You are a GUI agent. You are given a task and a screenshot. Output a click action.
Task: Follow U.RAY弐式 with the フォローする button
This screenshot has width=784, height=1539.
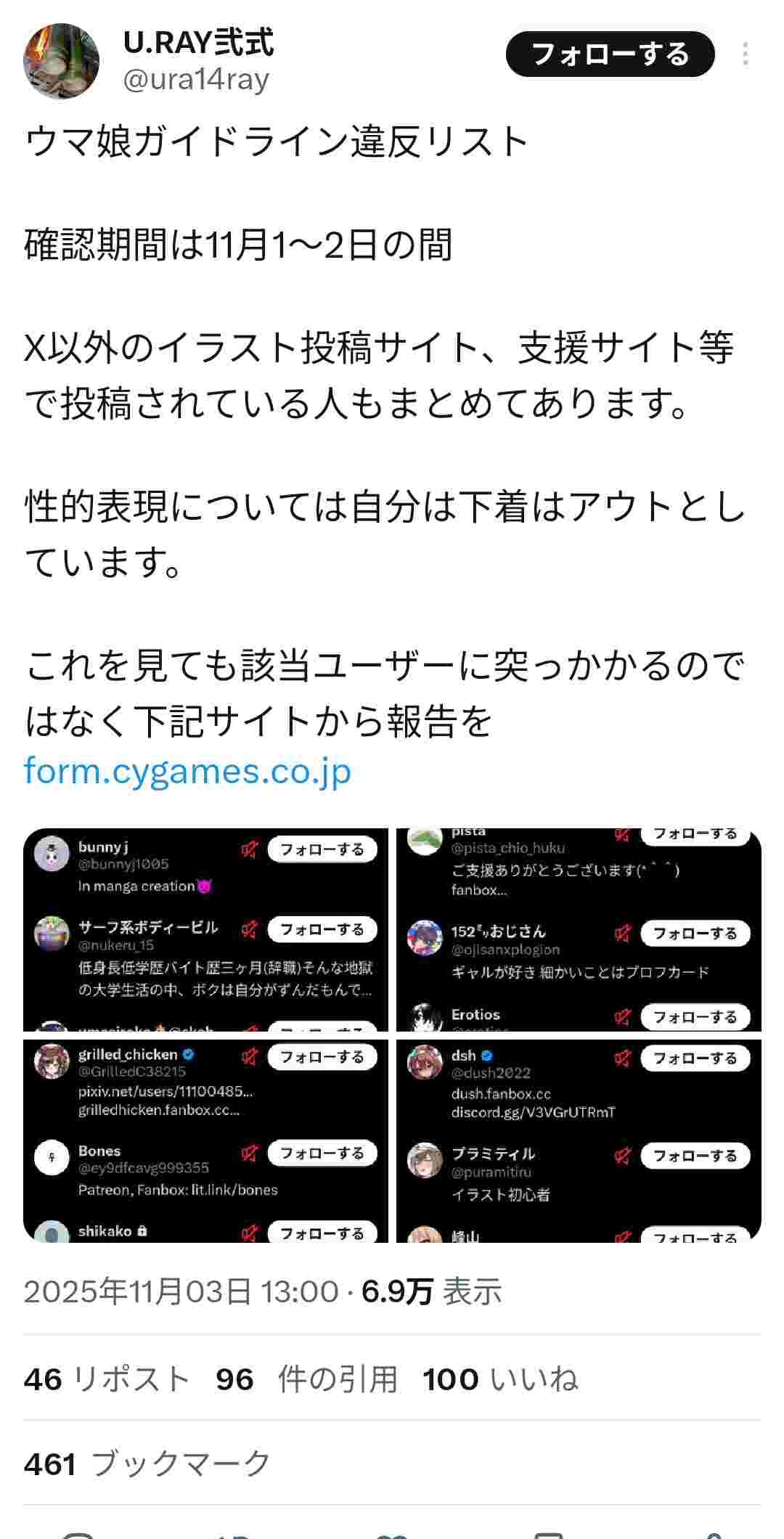pyautogui.click(x=610, y=54)
